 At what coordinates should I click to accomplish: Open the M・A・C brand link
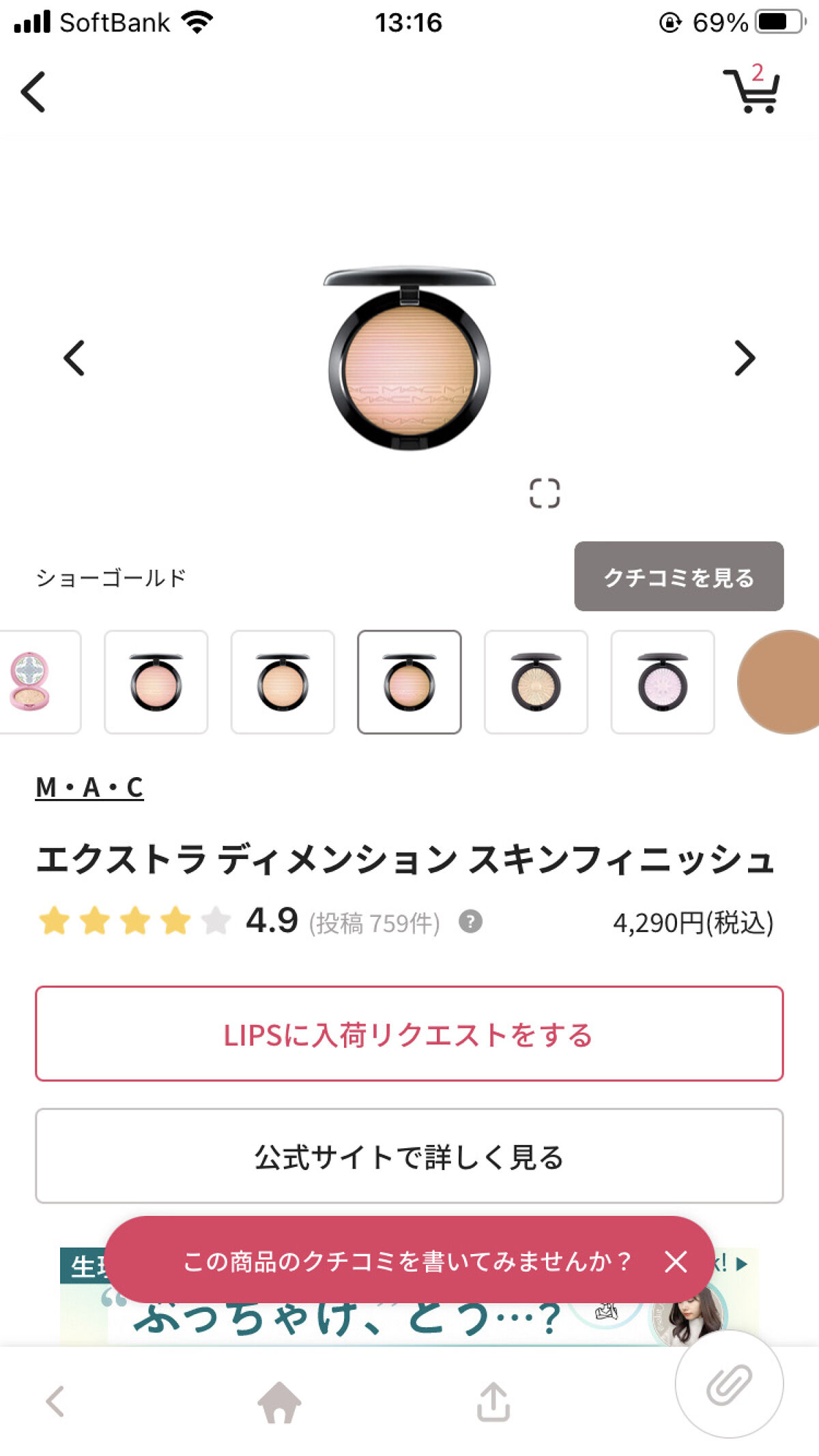click(89, 787)
